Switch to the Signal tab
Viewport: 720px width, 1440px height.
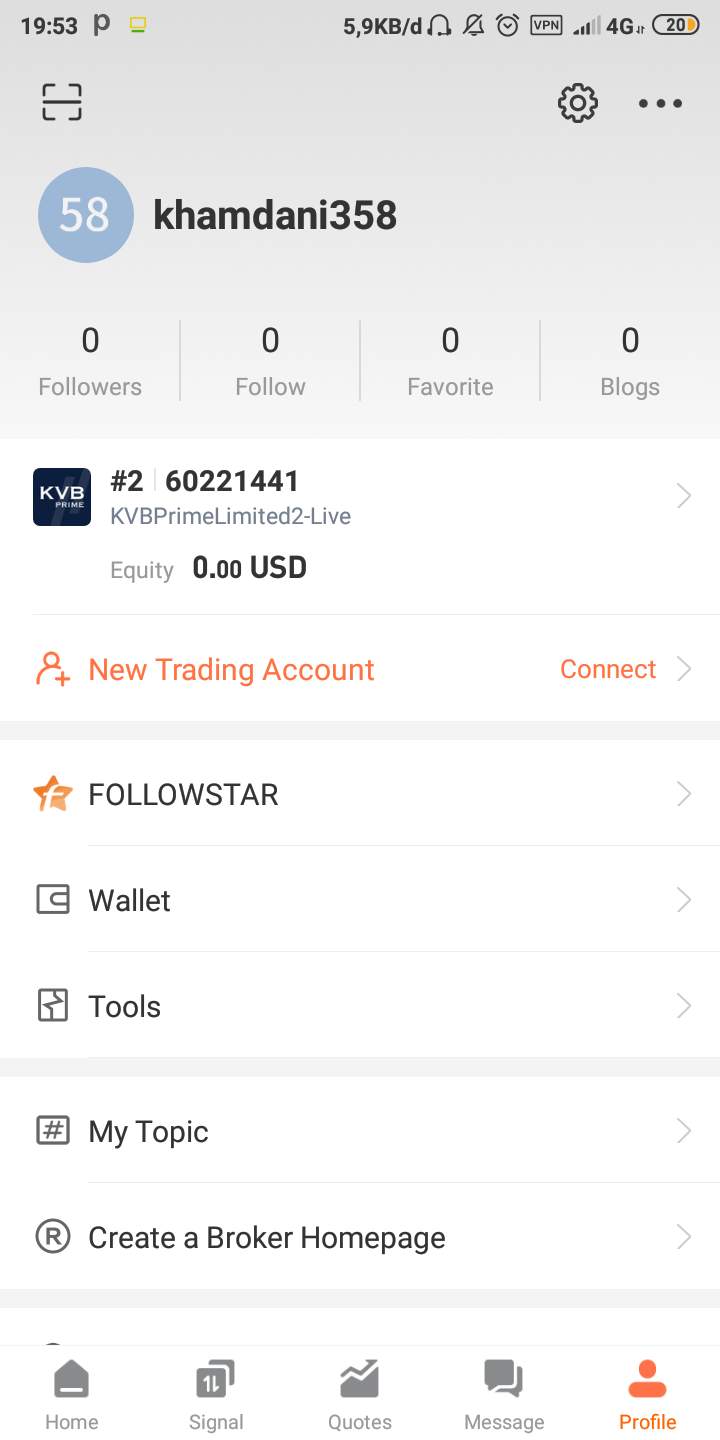tap(216, 1395)
